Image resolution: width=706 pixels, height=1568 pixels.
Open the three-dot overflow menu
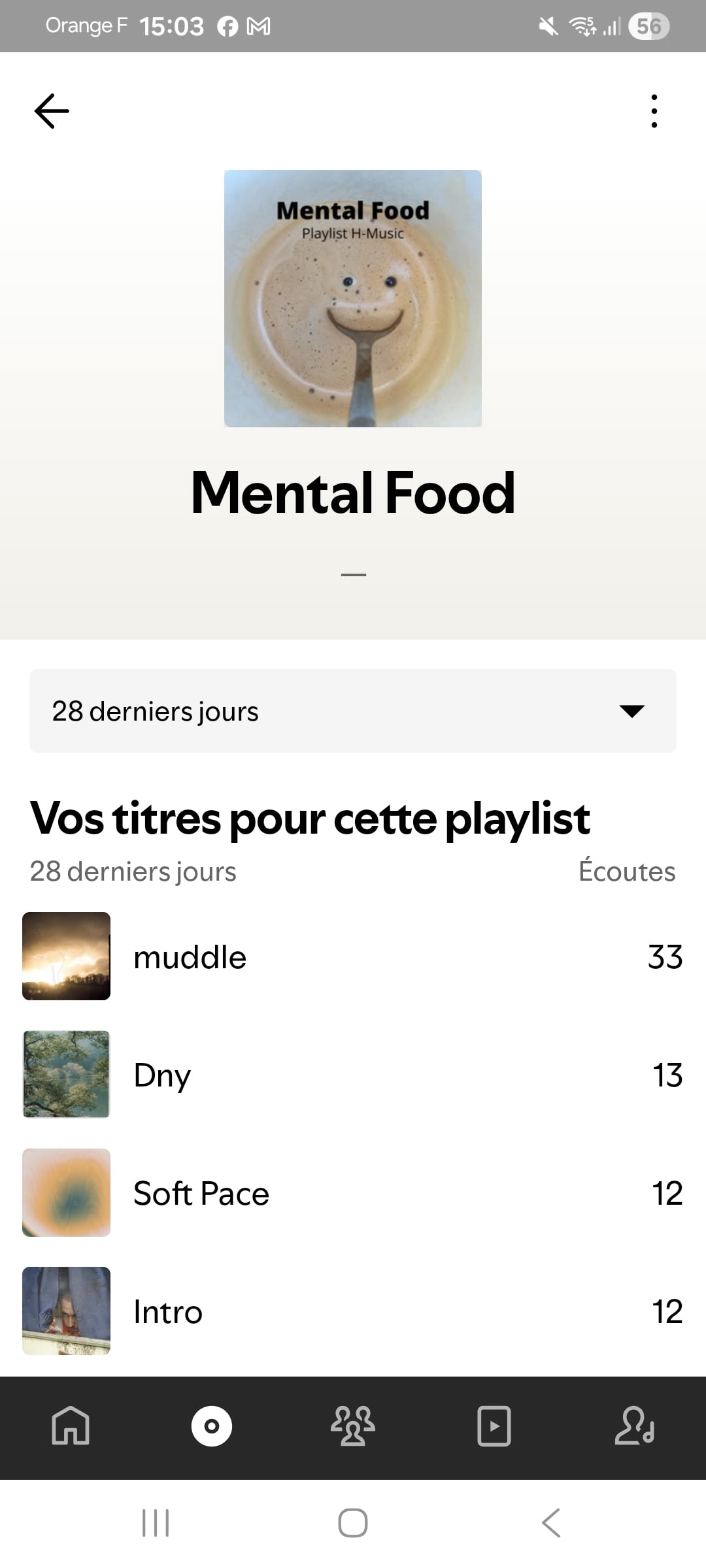(654, 110)
